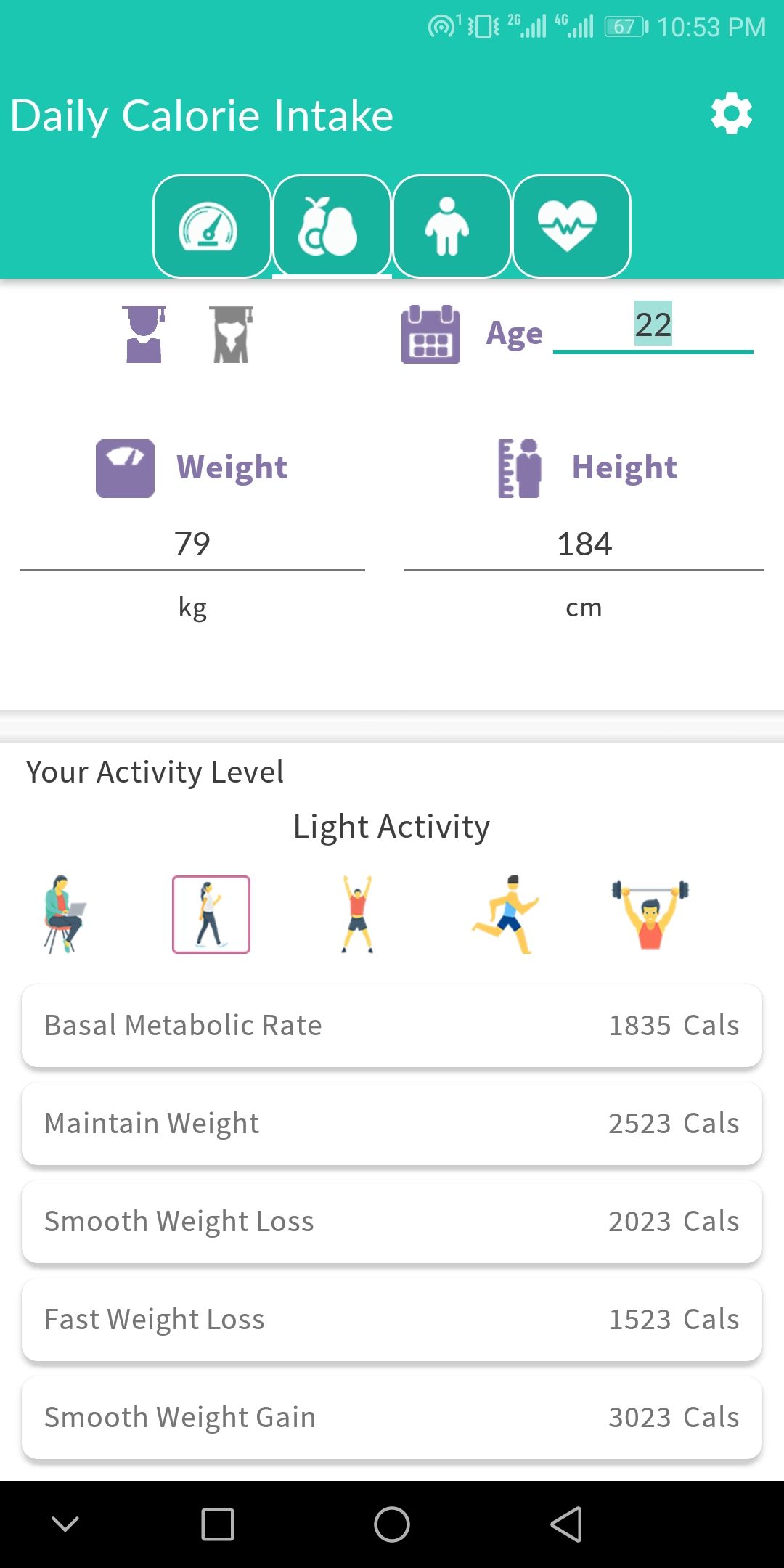Select the male gender icon
This screenshot has width=784, height=1568.
click(x=144, y=334)
